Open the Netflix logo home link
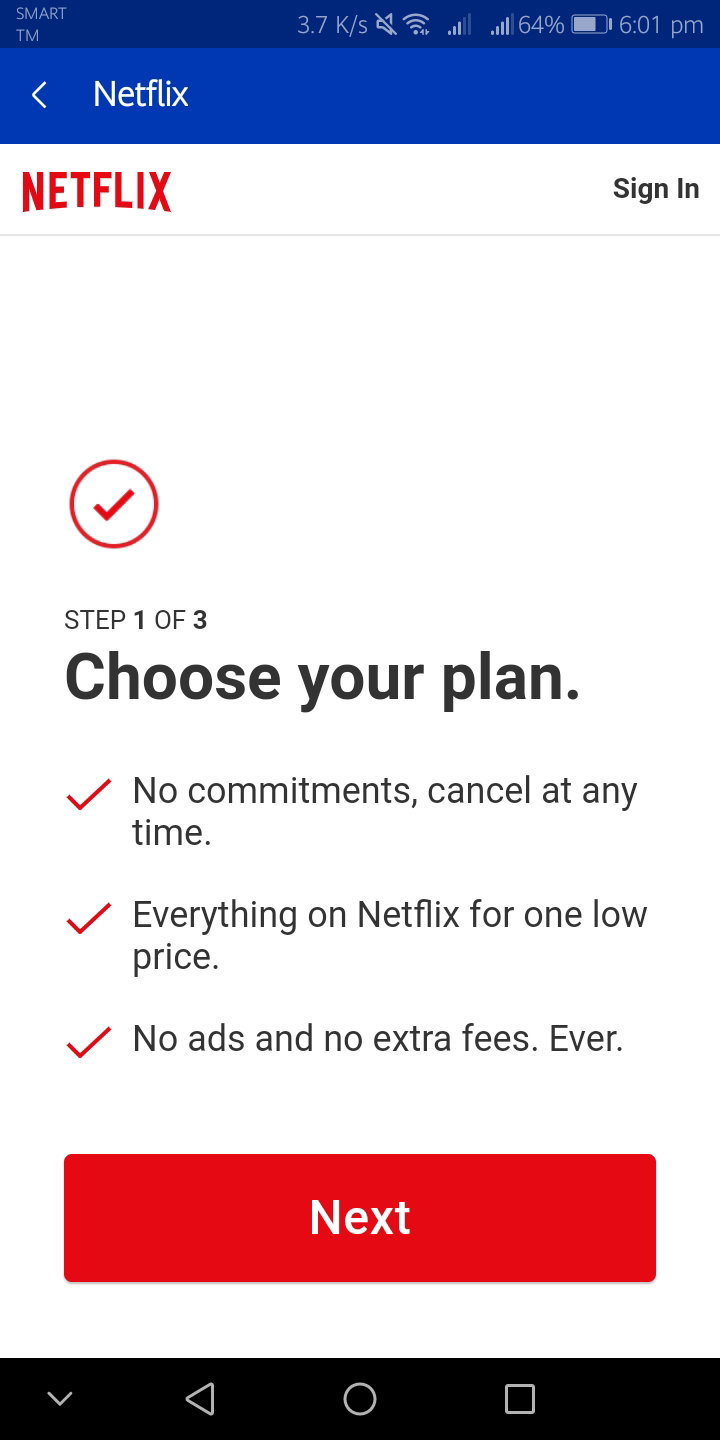The image size is (720, 1440). coord(97,191)
